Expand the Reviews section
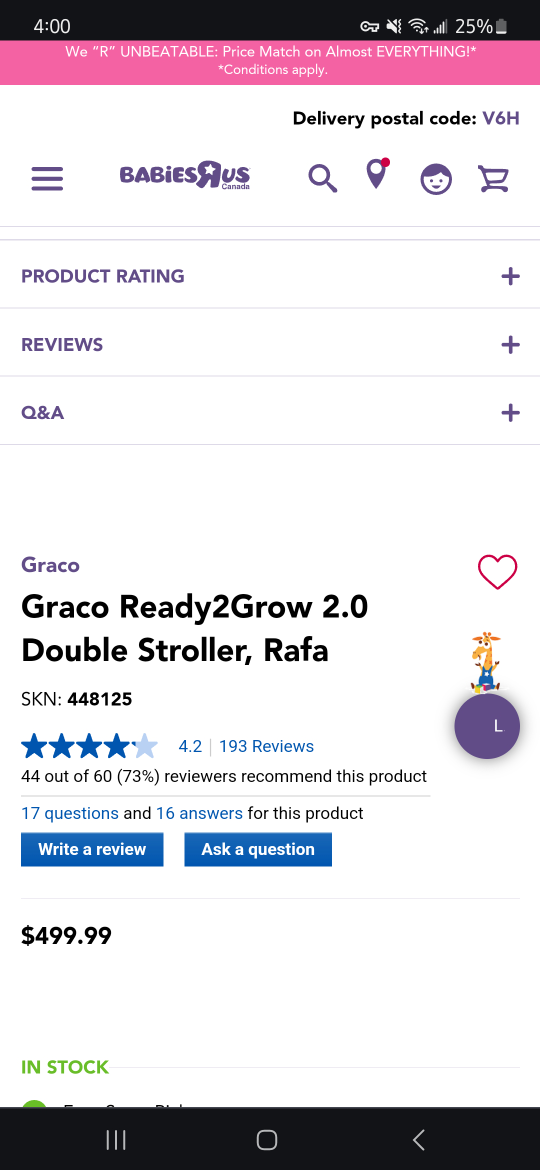Image resolution: width=540 pixels, height=1170 pixels. pyautogui.click(x=270, y=344)
